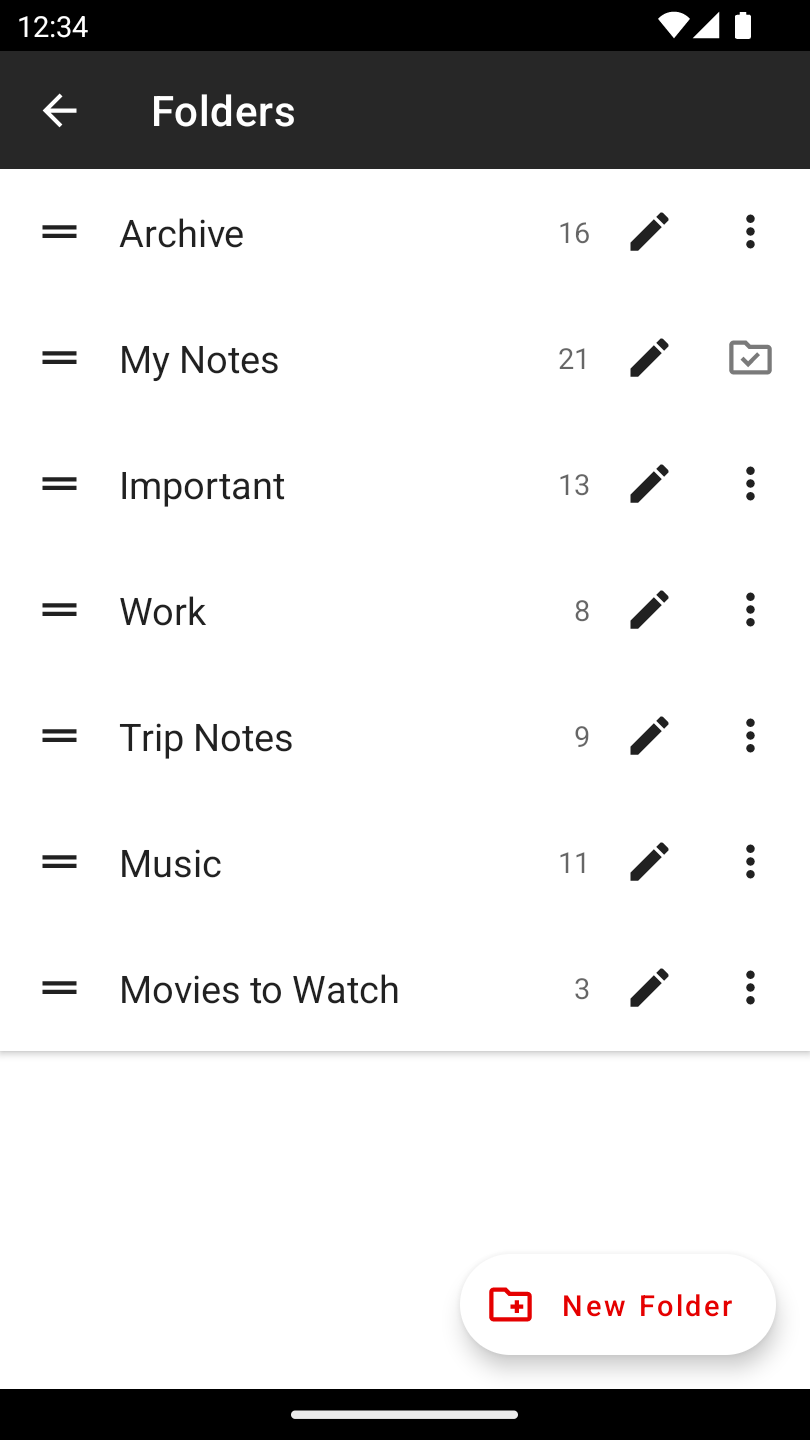Tap the pencil icon for Work
810x1440 pixels.
tap(649, 610)
